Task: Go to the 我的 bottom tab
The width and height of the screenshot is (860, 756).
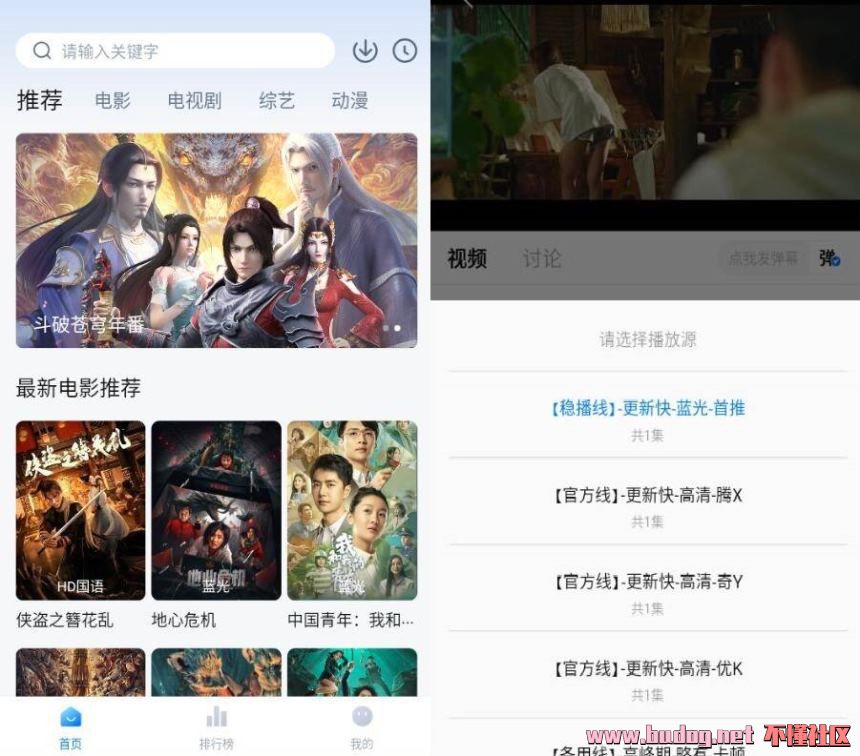Action: [362, 727]
